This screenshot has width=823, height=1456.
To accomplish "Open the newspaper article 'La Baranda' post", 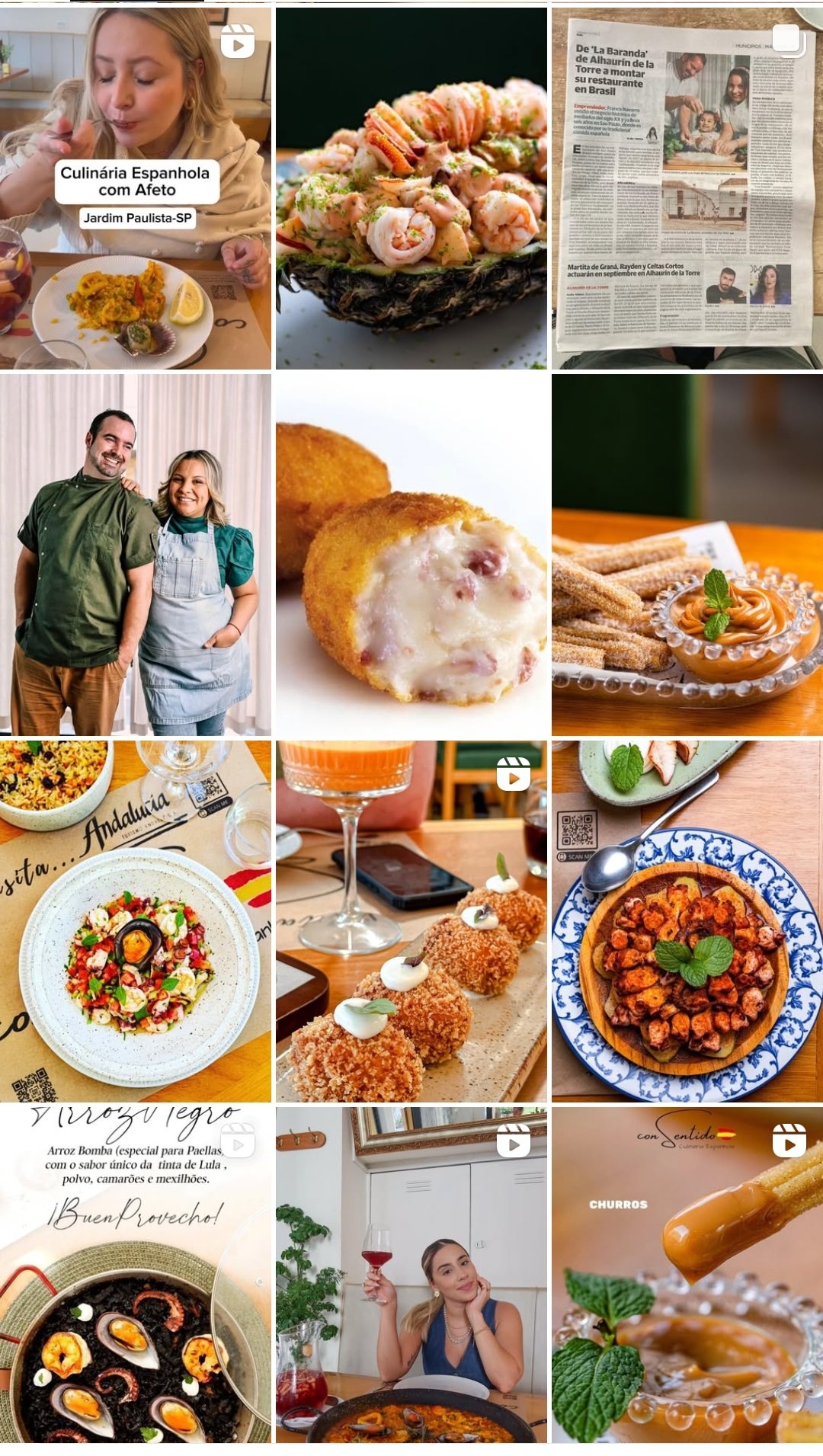I will [687, 188].
